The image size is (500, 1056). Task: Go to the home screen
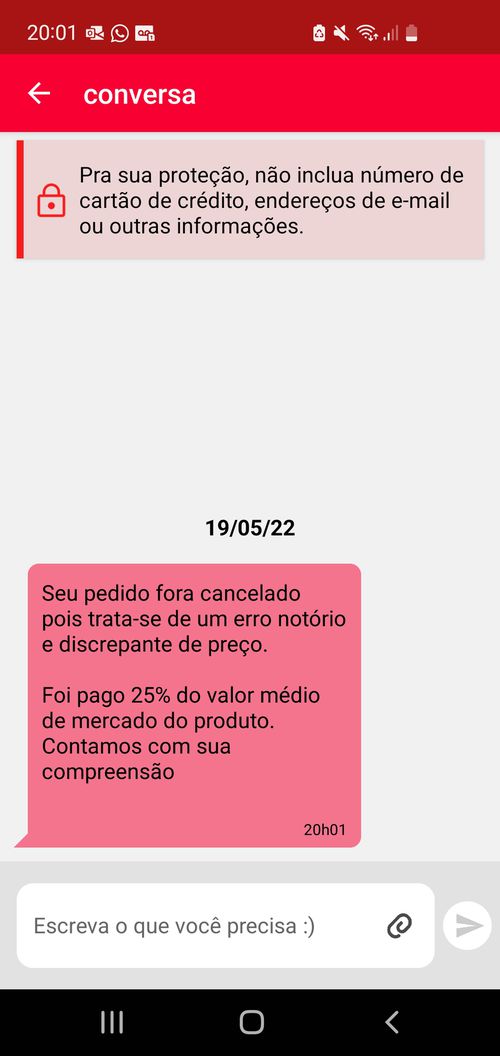tap(251, 1022)
